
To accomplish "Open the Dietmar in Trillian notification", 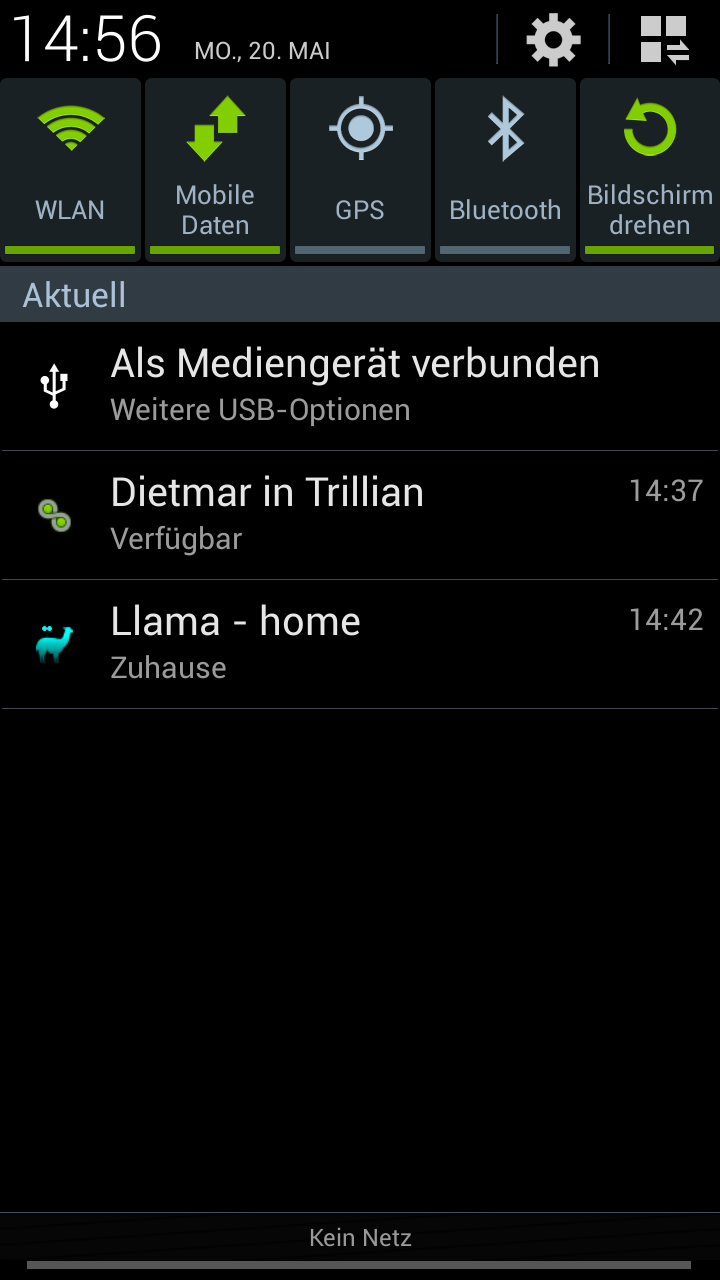I will (x=360, y=515).
